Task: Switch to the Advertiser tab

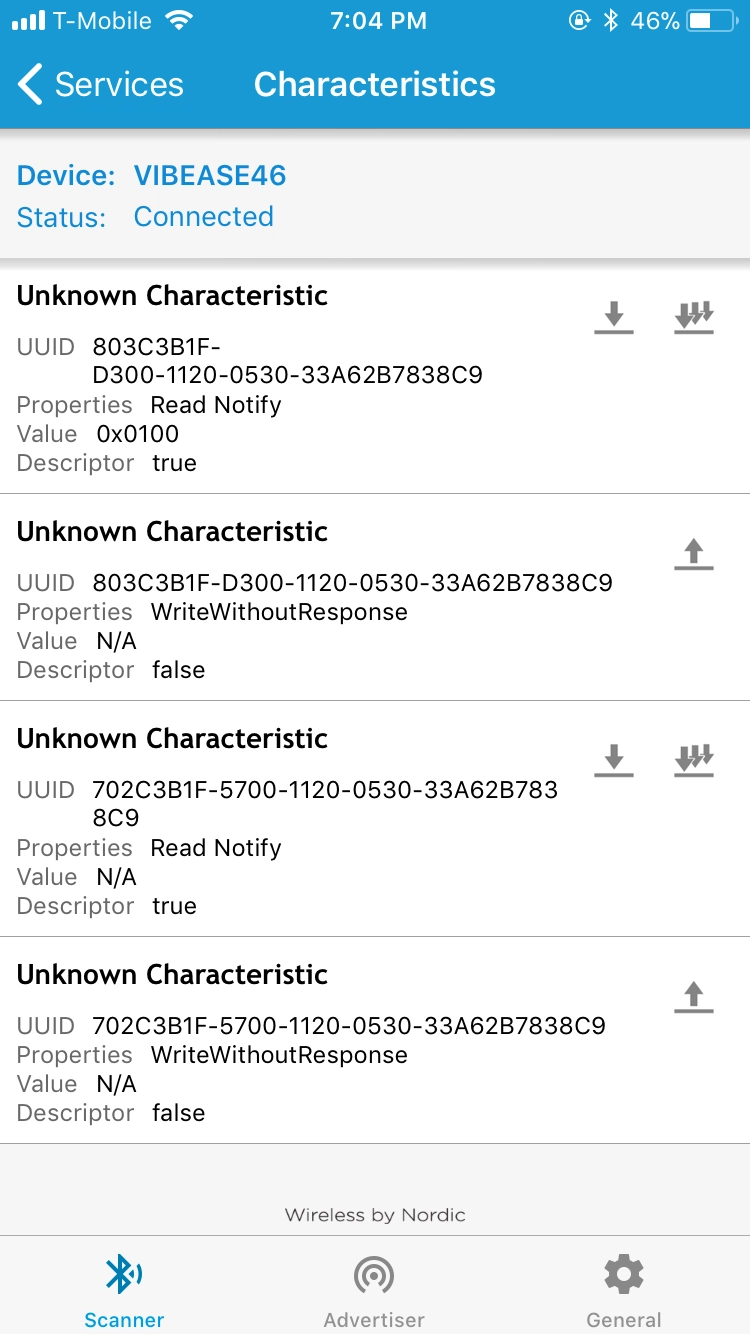Action: (374, 1290)
